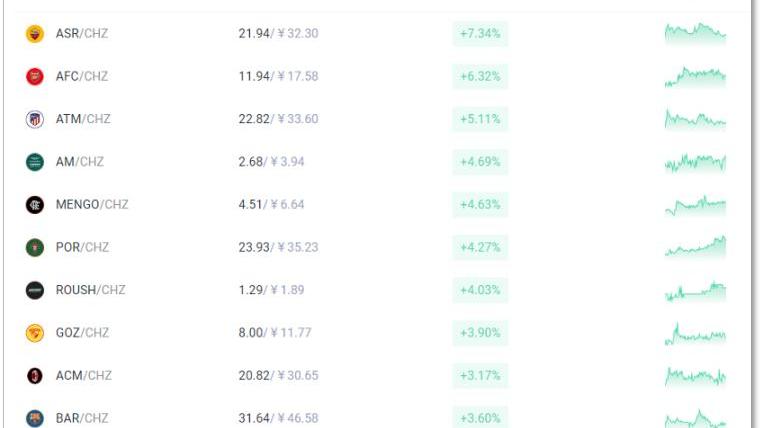The width and height of the screenshot is (763, 428).
Task: Open the ASR/CHZ trading pair
Action: 81,33
